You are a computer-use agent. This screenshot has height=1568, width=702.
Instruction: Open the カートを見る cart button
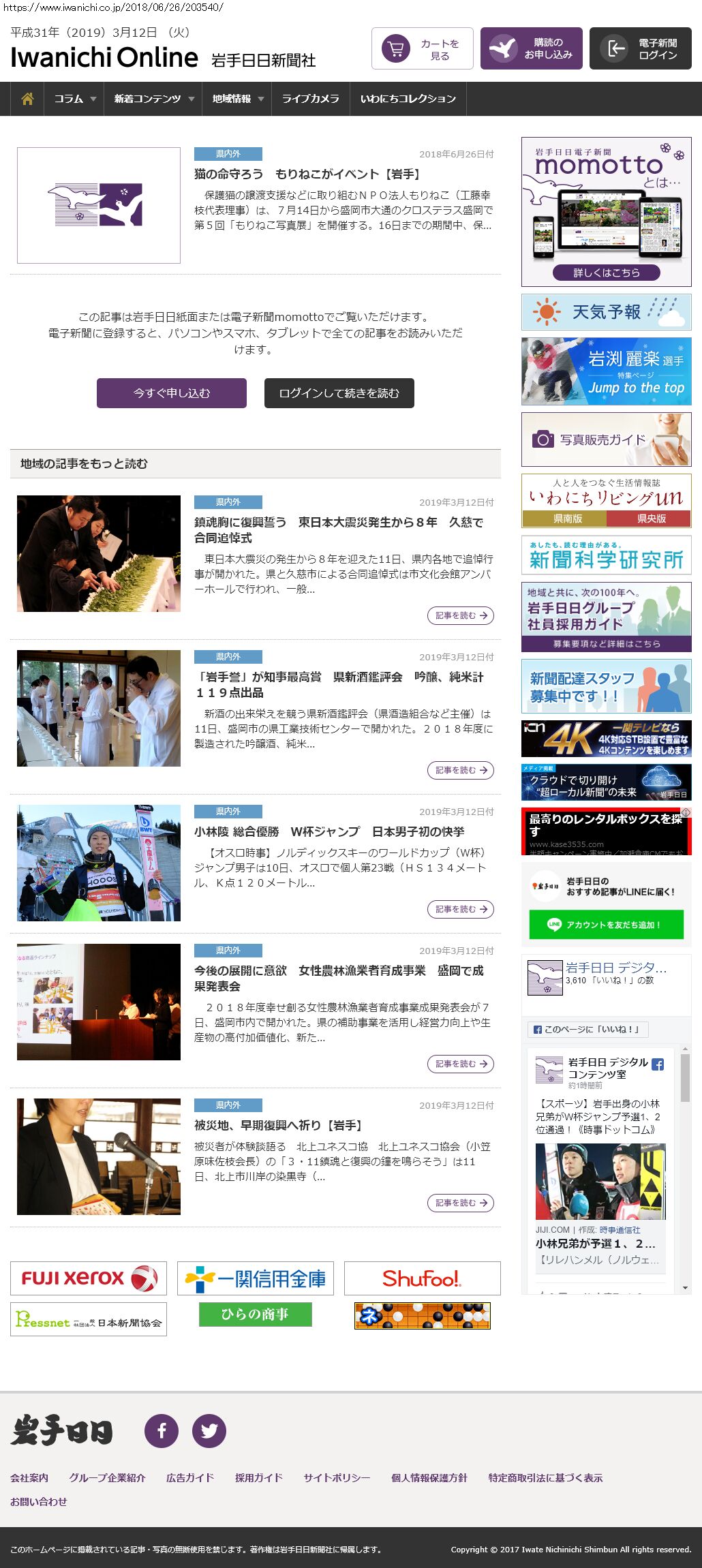pyautogui.click(x=422, y=48)
